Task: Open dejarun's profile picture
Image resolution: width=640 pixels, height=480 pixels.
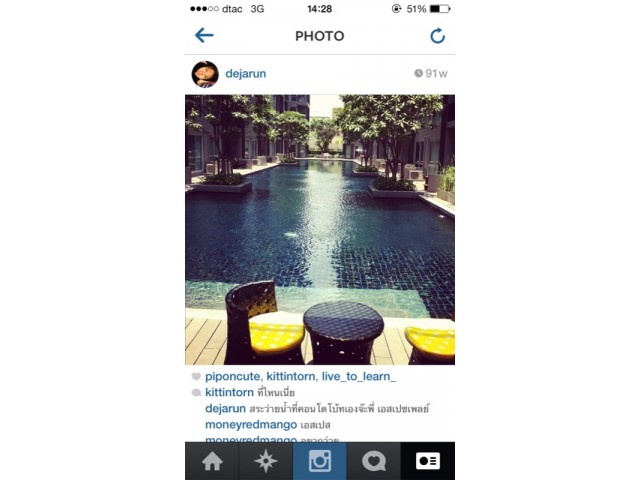Action: click(x=205, y=74)
